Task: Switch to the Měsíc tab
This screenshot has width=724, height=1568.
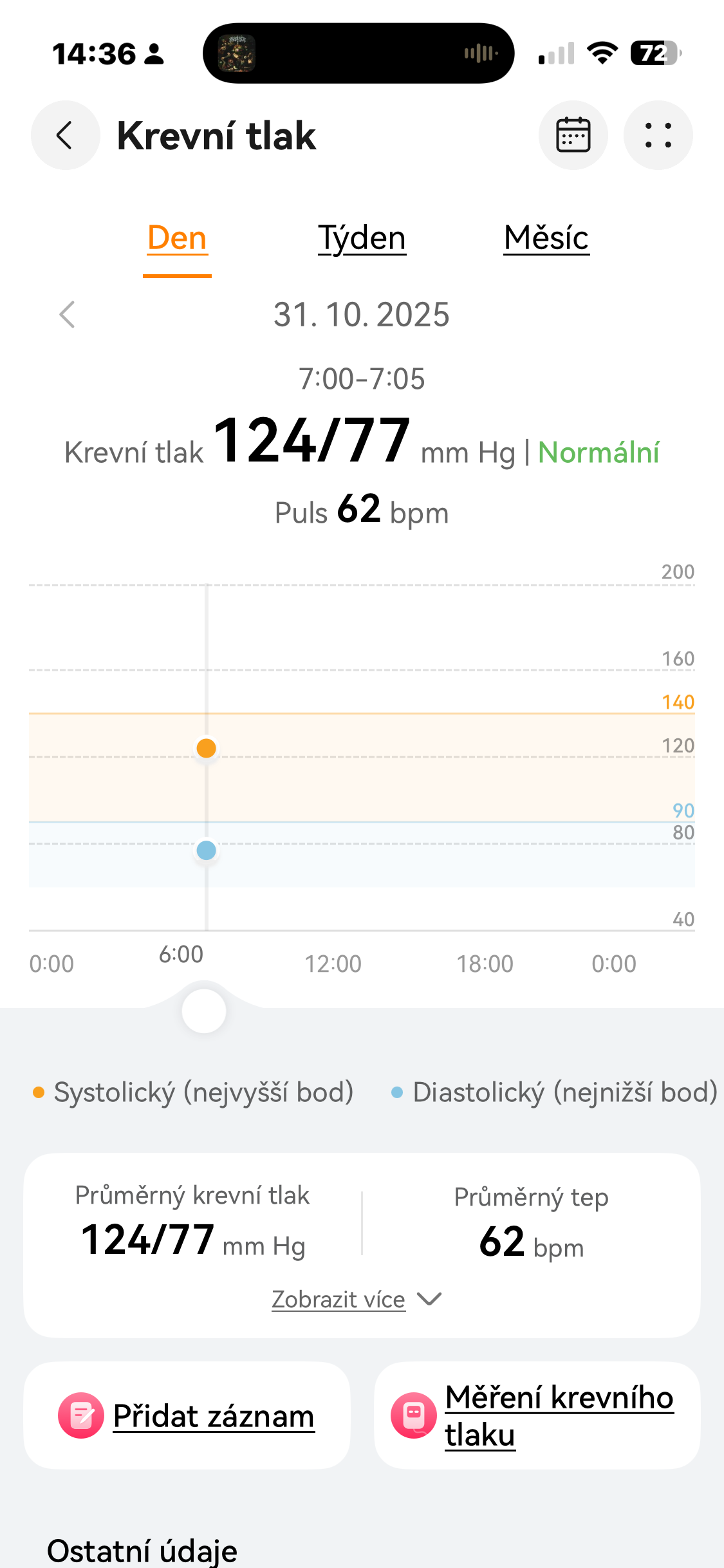Action: pyautogui.click(x=546, y=238)
